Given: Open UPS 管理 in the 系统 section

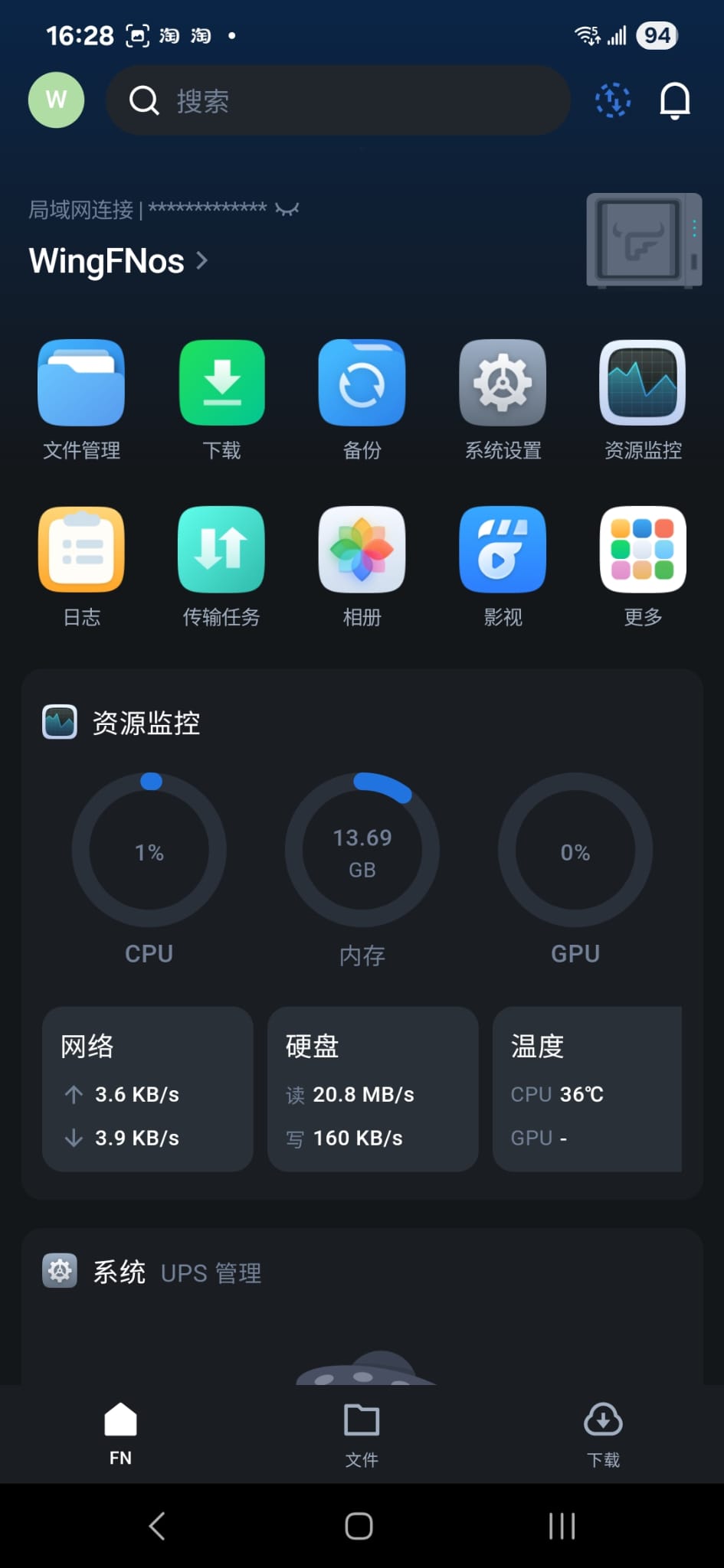Looking at the screenshot, I should tap(210, 1272).
